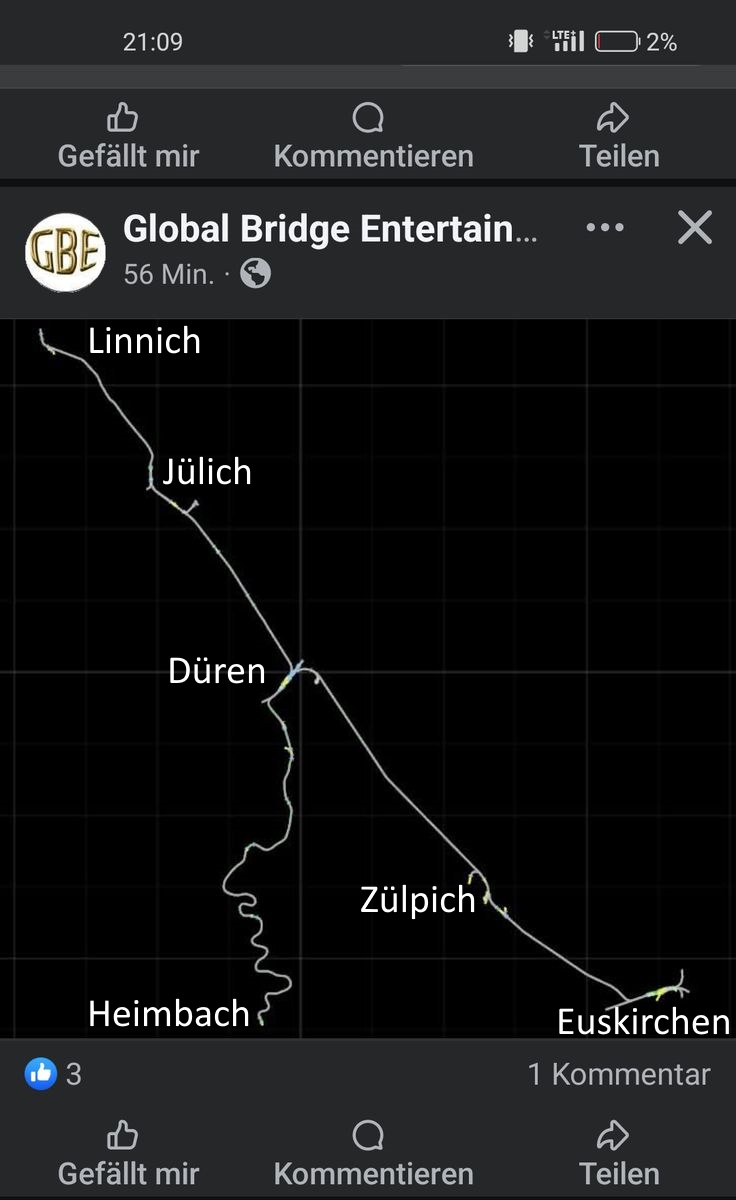Open the post's three-dot overflow menu
Viewport: 736px width, 1200px height.
605,228
